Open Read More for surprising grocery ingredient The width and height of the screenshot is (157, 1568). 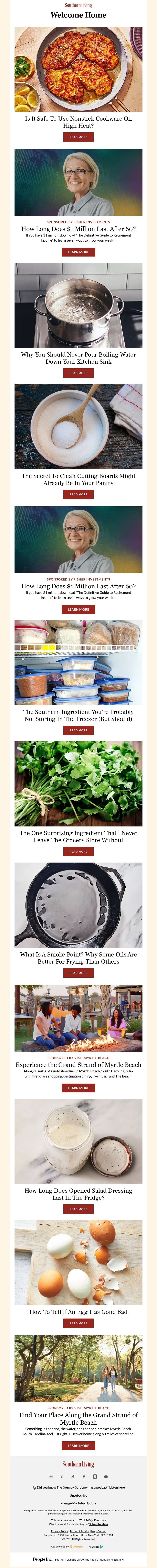(x=78, y=852)
